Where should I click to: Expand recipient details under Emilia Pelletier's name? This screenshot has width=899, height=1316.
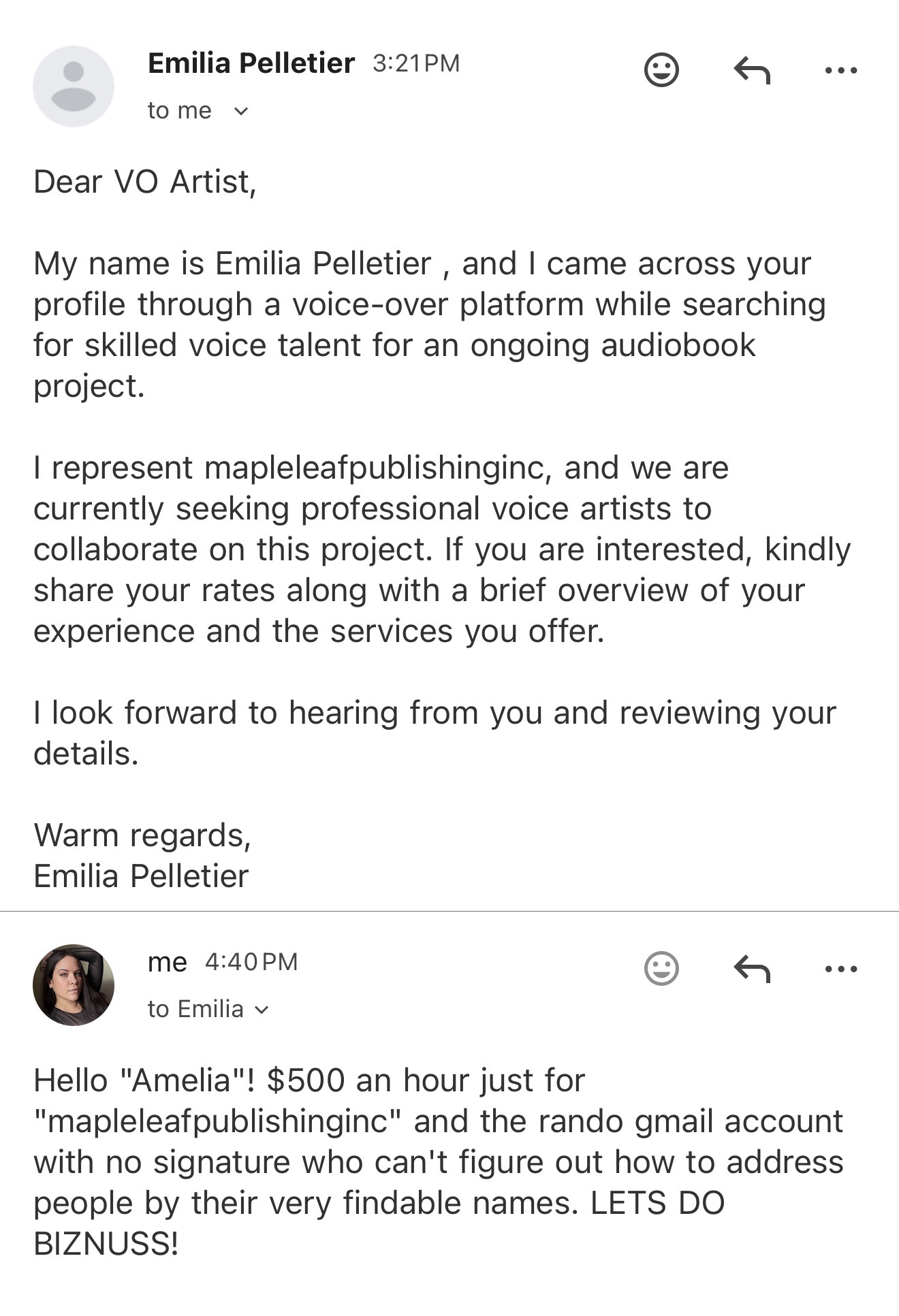click(x=241, y=111)
